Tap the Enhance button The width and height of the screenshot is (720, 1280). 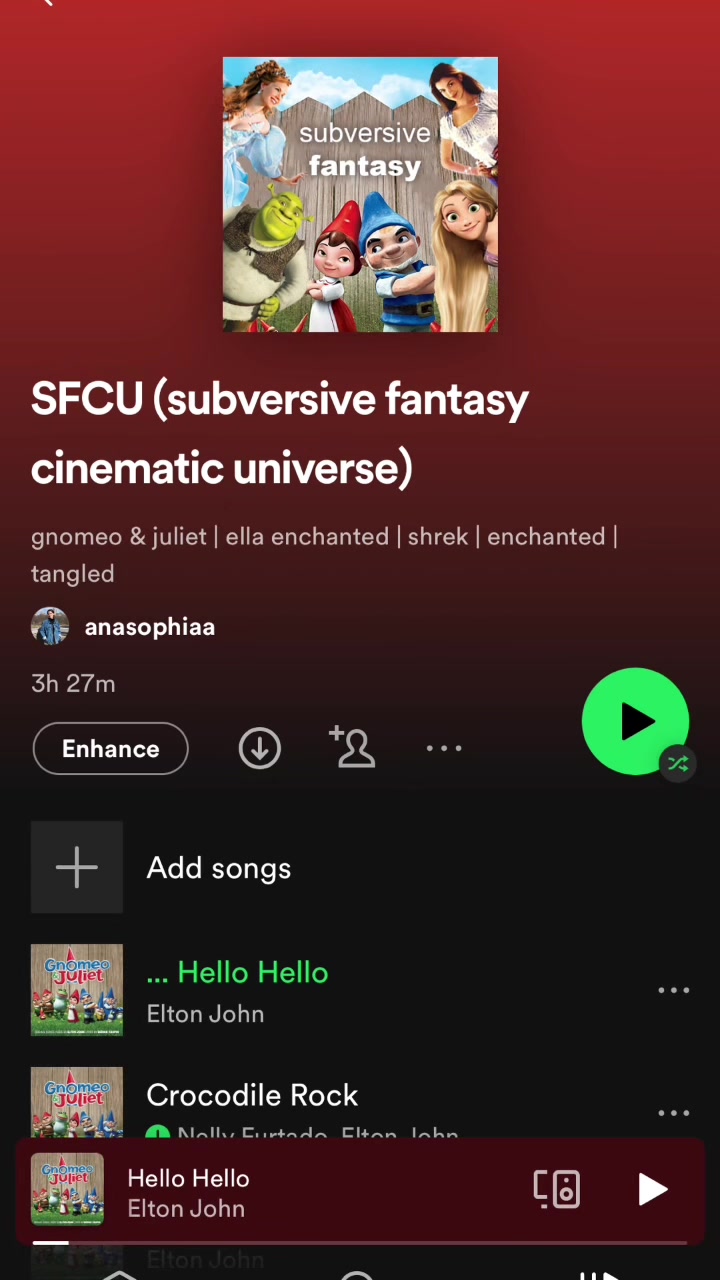(x=110, y=748)
